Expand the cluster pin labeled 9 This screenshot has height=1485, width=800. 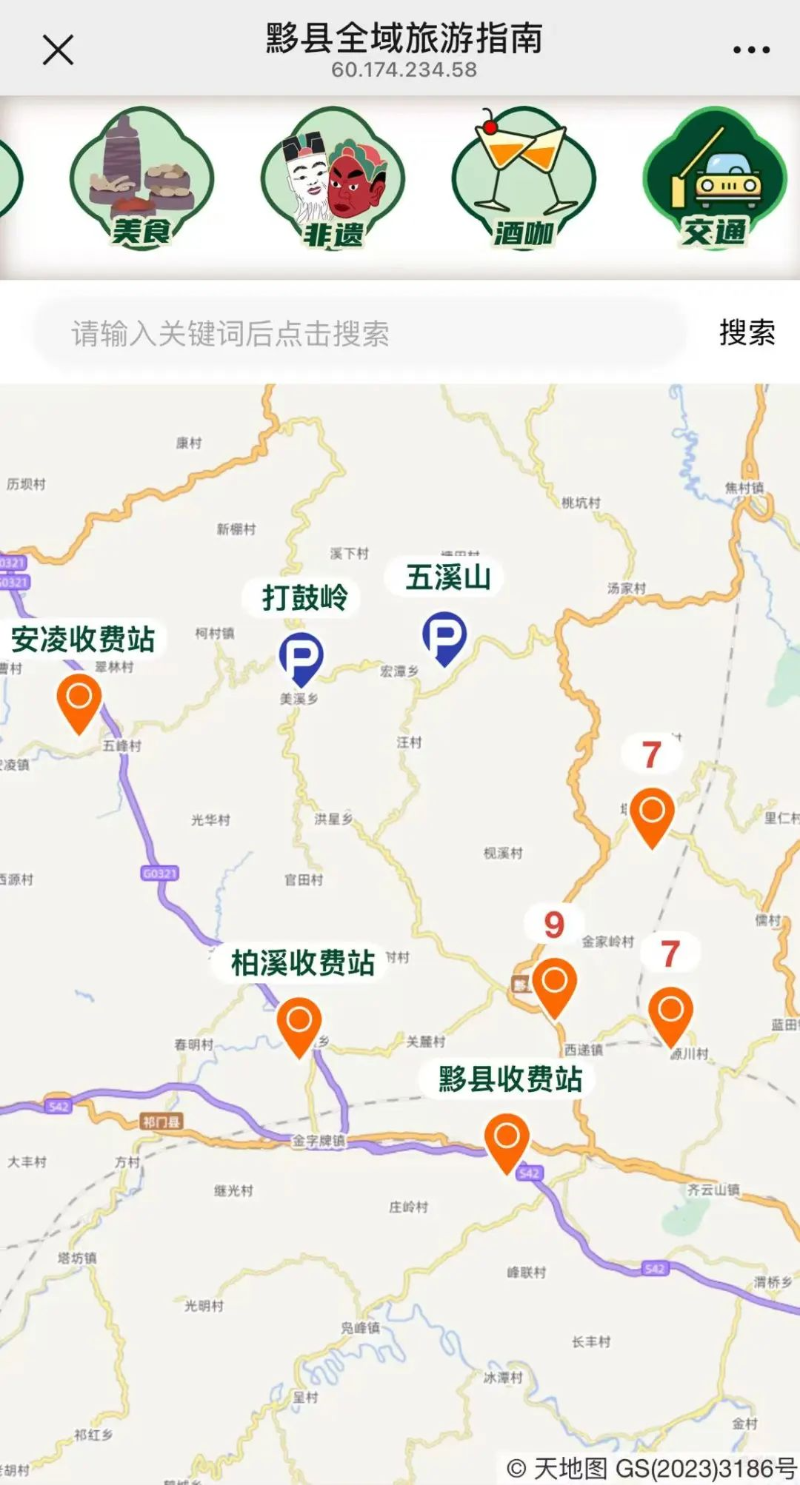coord(554,984)
